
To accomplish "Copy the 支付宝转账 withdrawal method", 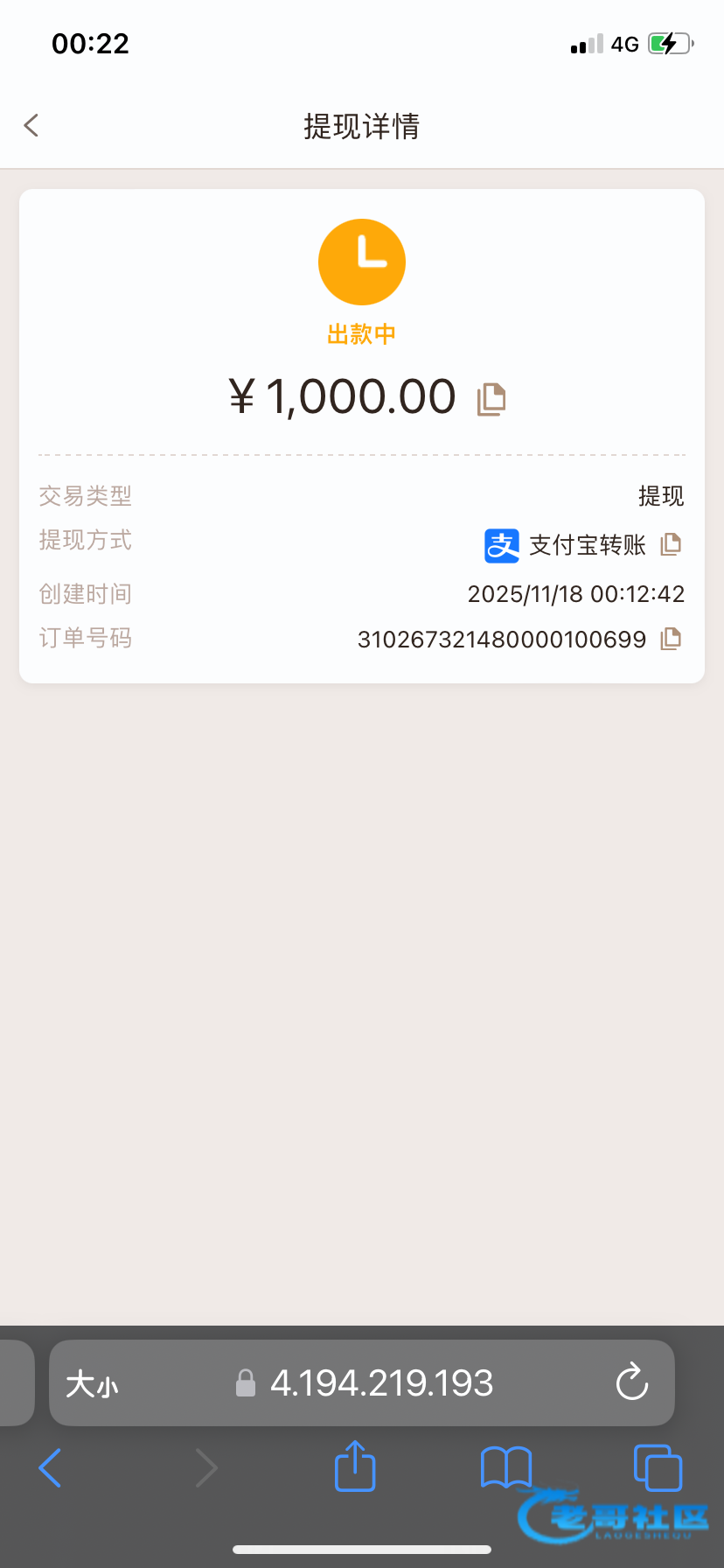I will tap(671, 544).
